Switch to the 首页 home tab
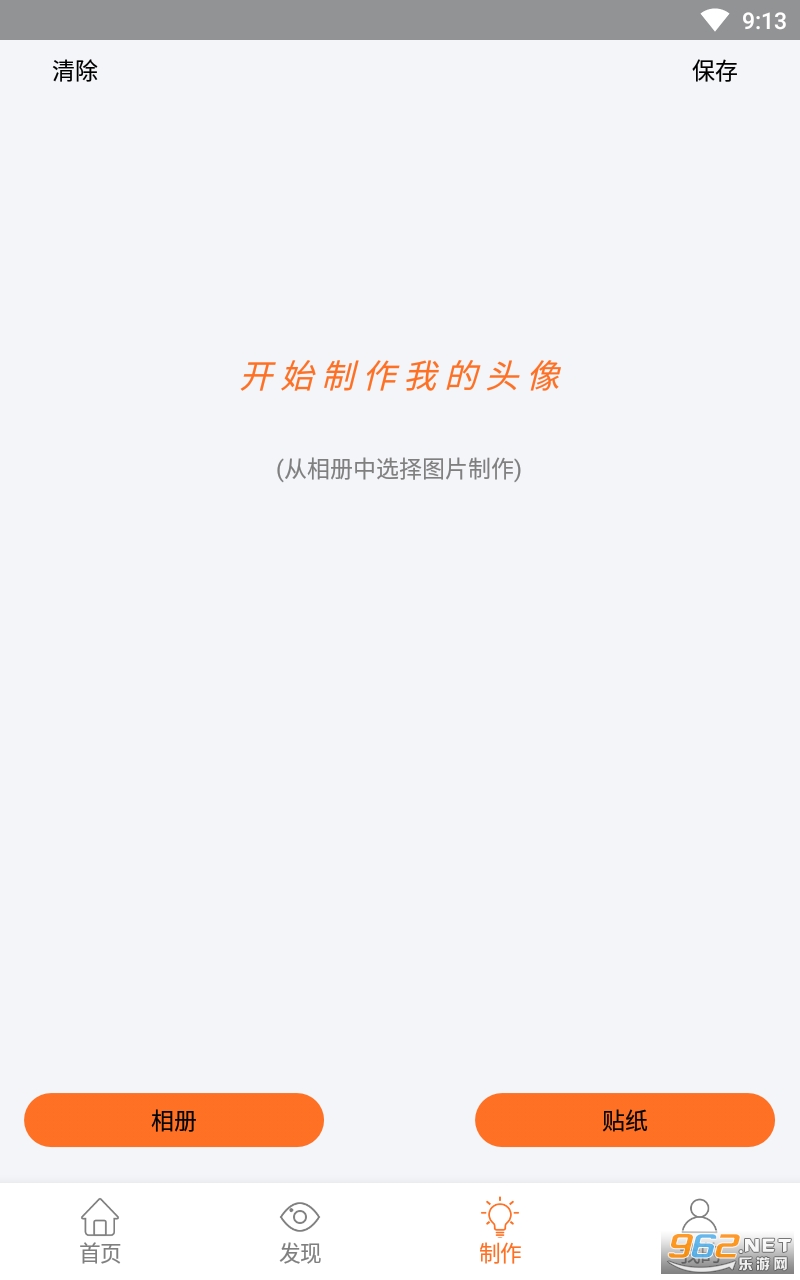 click(x=100, y=1231)
